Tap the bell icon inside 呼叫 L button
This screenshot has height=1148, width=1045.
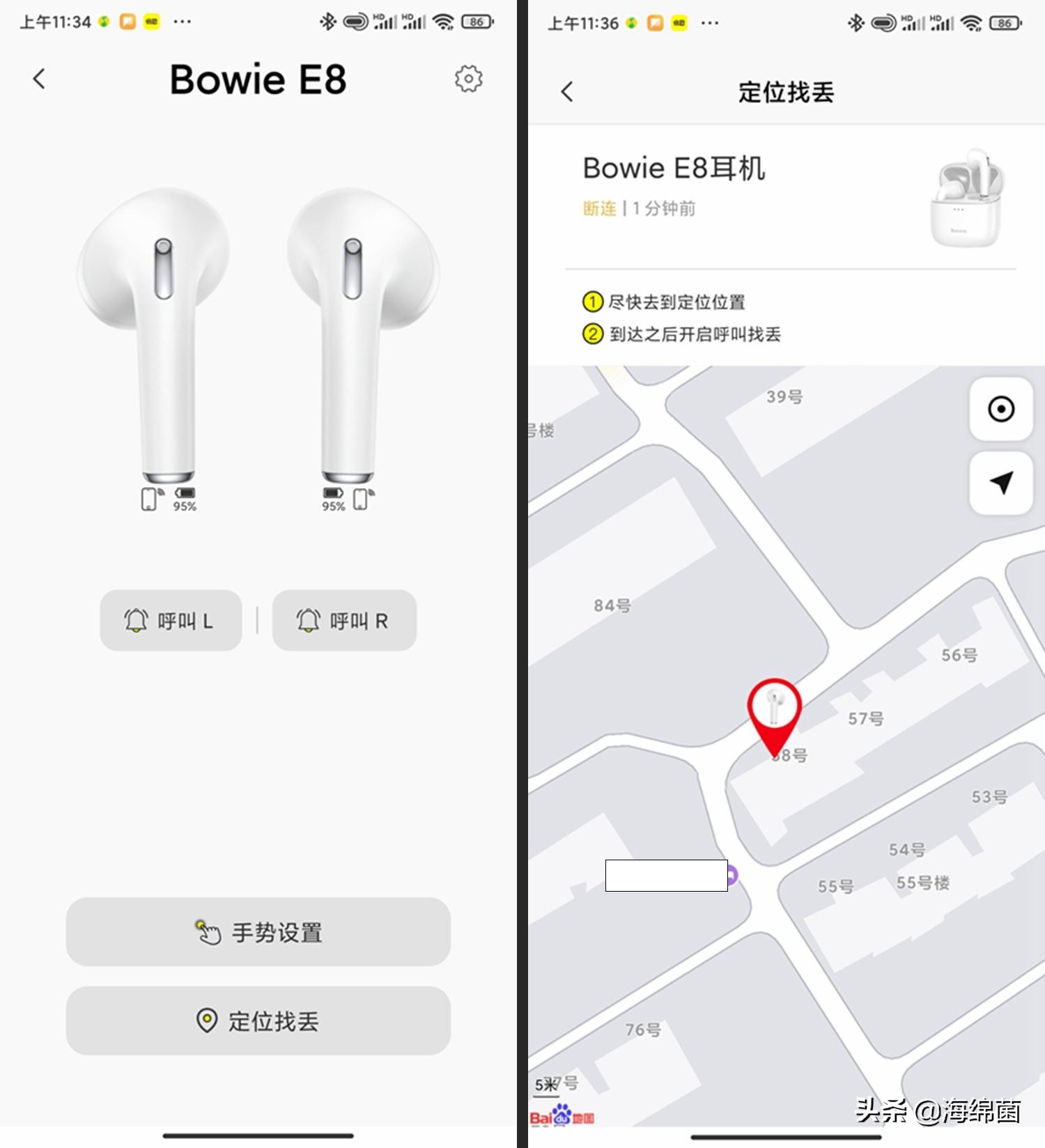137,619
